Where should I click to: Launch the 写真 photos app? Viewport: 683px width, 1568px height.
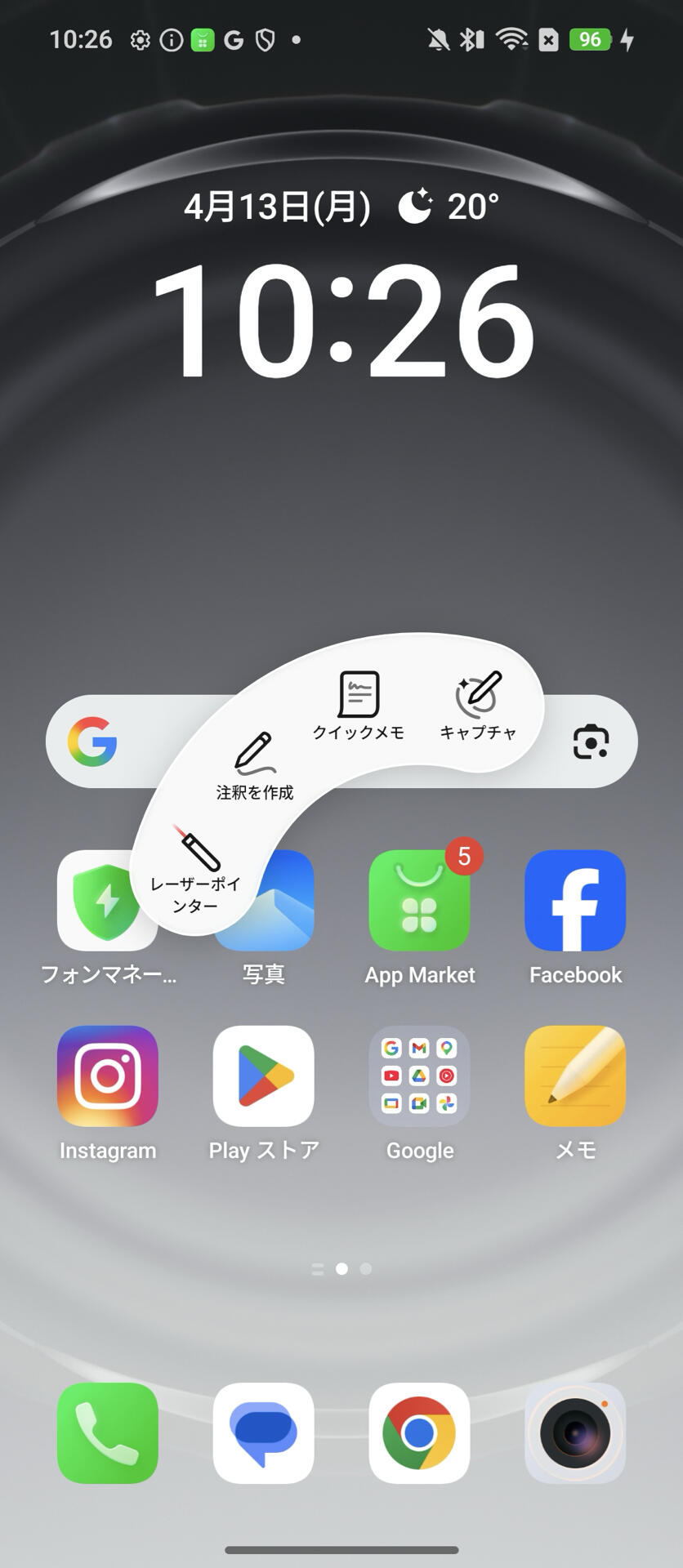pyautogui.click(x=263, y=898)
